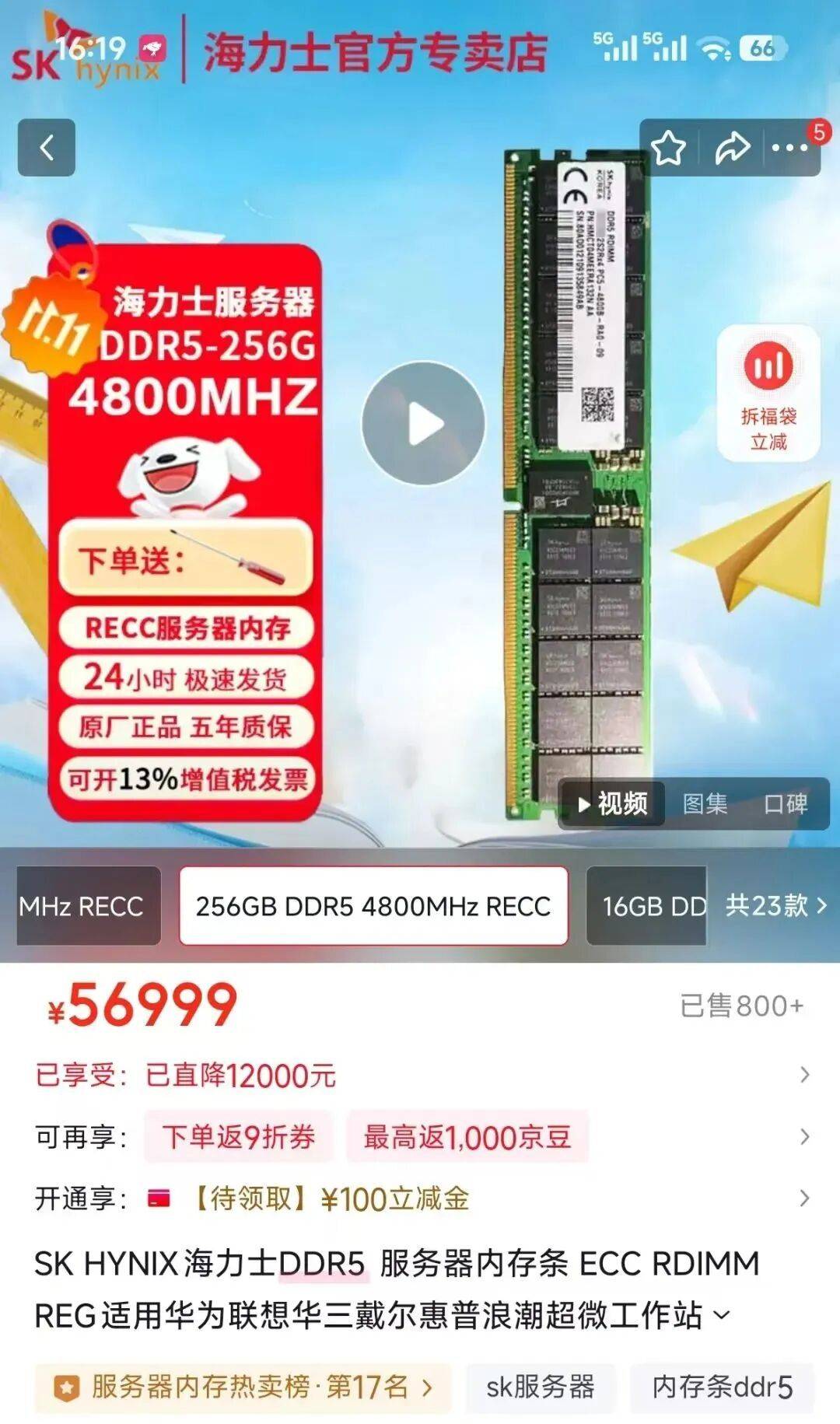The image size is (840, 1424).
Task: Switch to the 视频 tab
Action: pos(613,803)
